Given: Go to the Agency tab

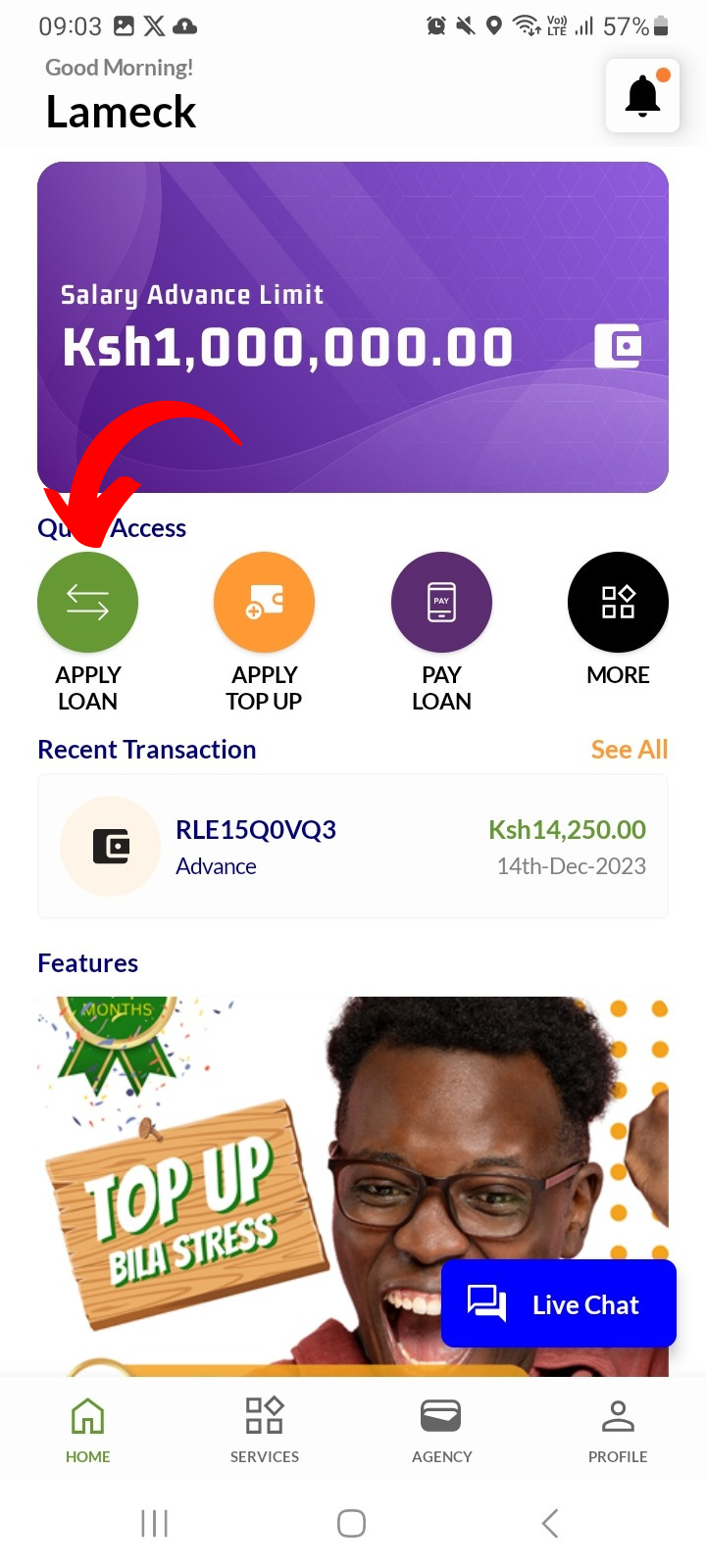Looking at the screenshot, I should tap(441, 1431).
